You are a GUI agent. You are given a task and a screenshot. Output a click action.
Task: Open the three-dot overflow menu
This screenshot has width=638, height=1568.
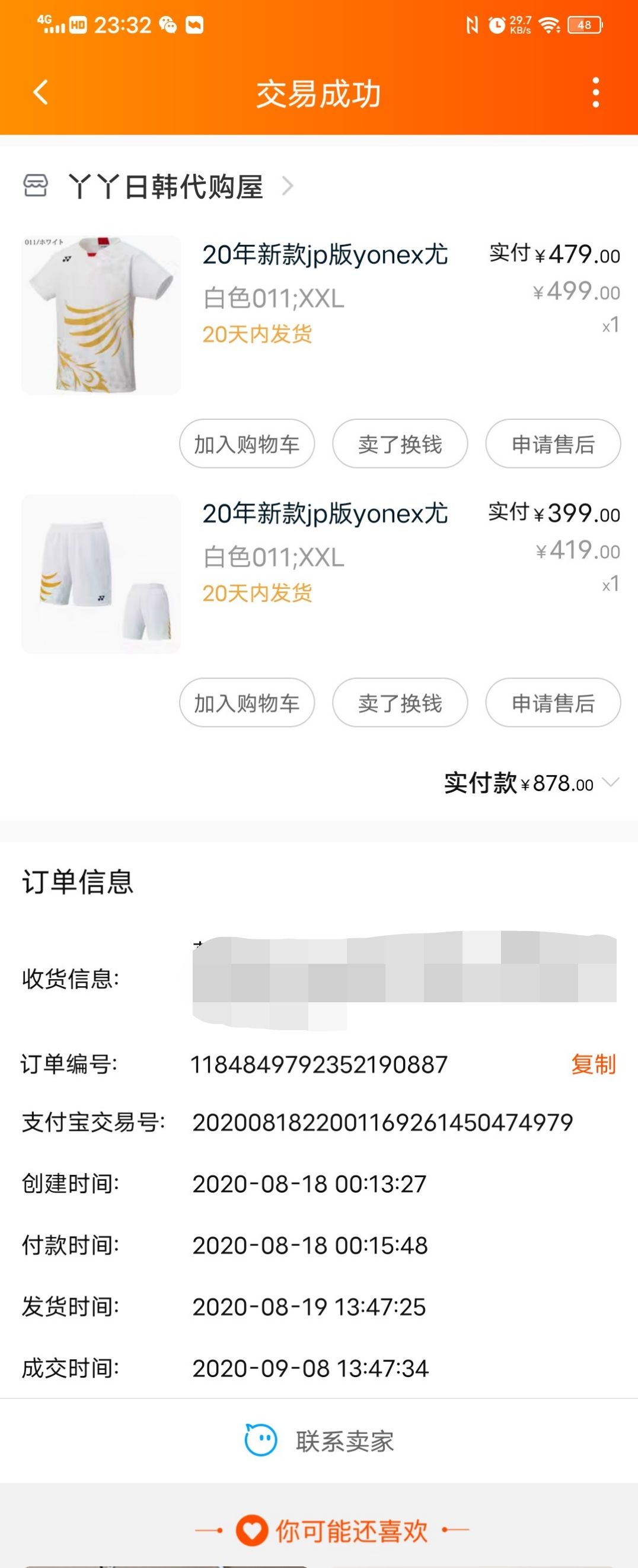click(595, 93)
